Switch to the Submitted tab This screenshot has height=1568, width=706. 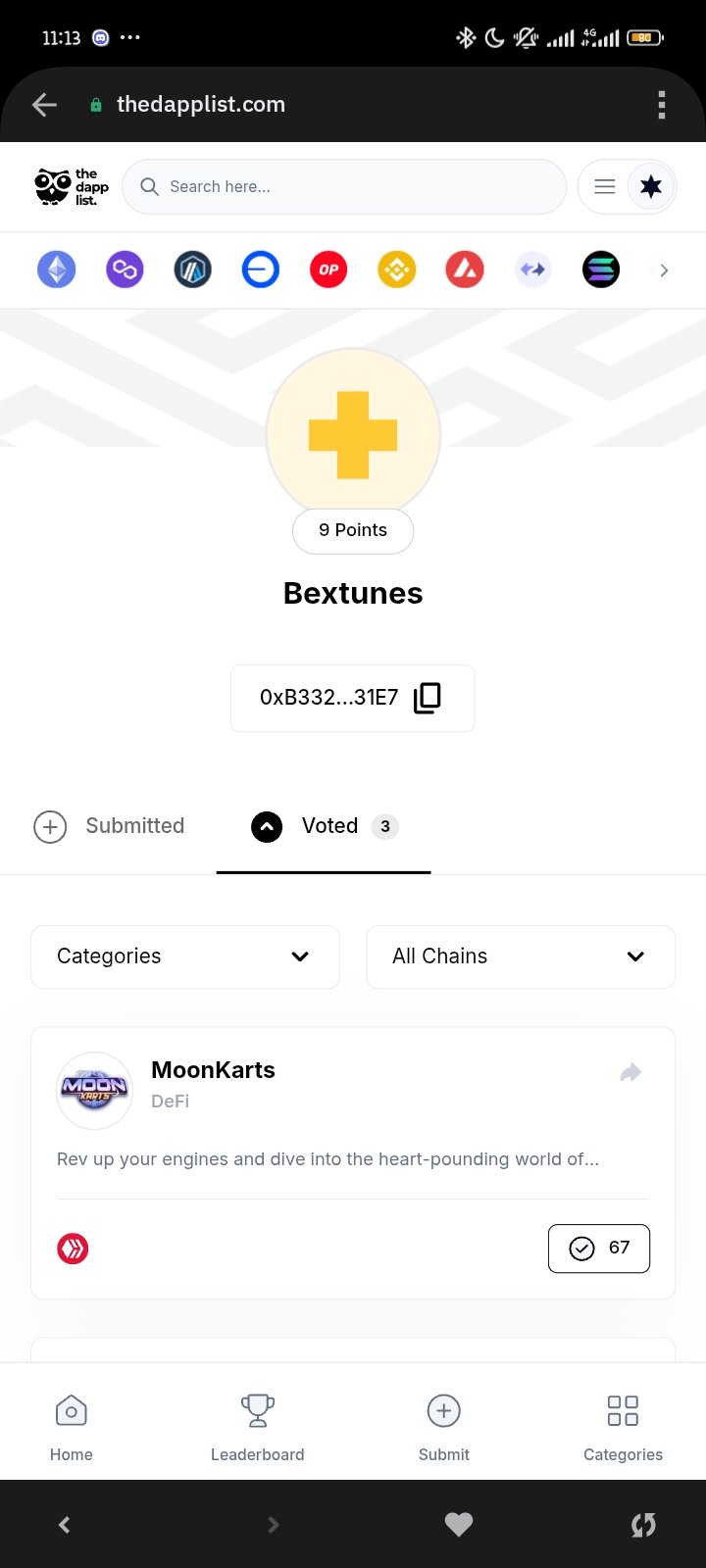(109, 826)
